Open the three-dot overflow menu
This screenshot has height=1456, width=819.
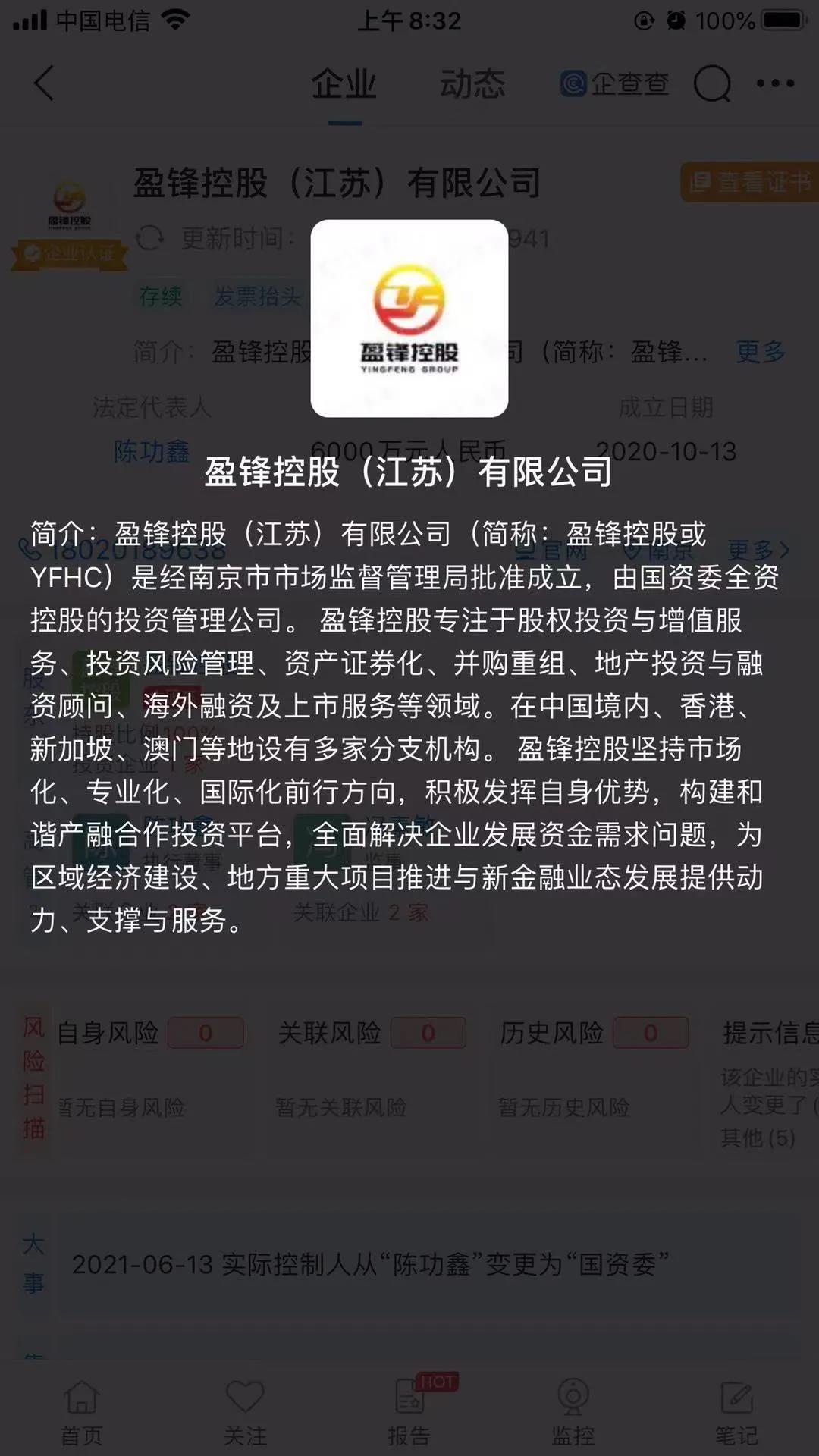pyautogui.click(x=775, y=83)
